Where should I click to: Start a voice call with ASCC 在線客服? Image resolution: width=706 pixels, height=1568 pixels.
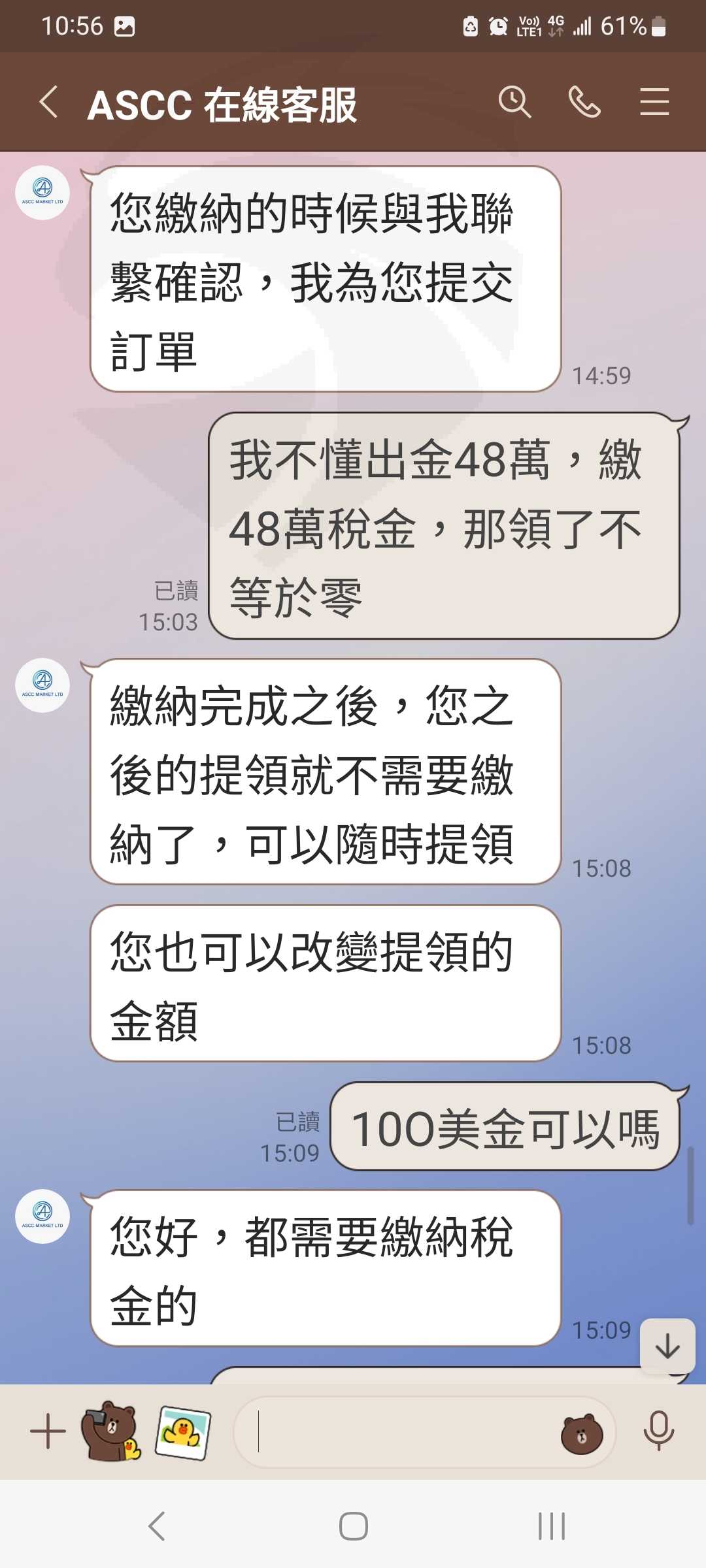coord(584,103)
